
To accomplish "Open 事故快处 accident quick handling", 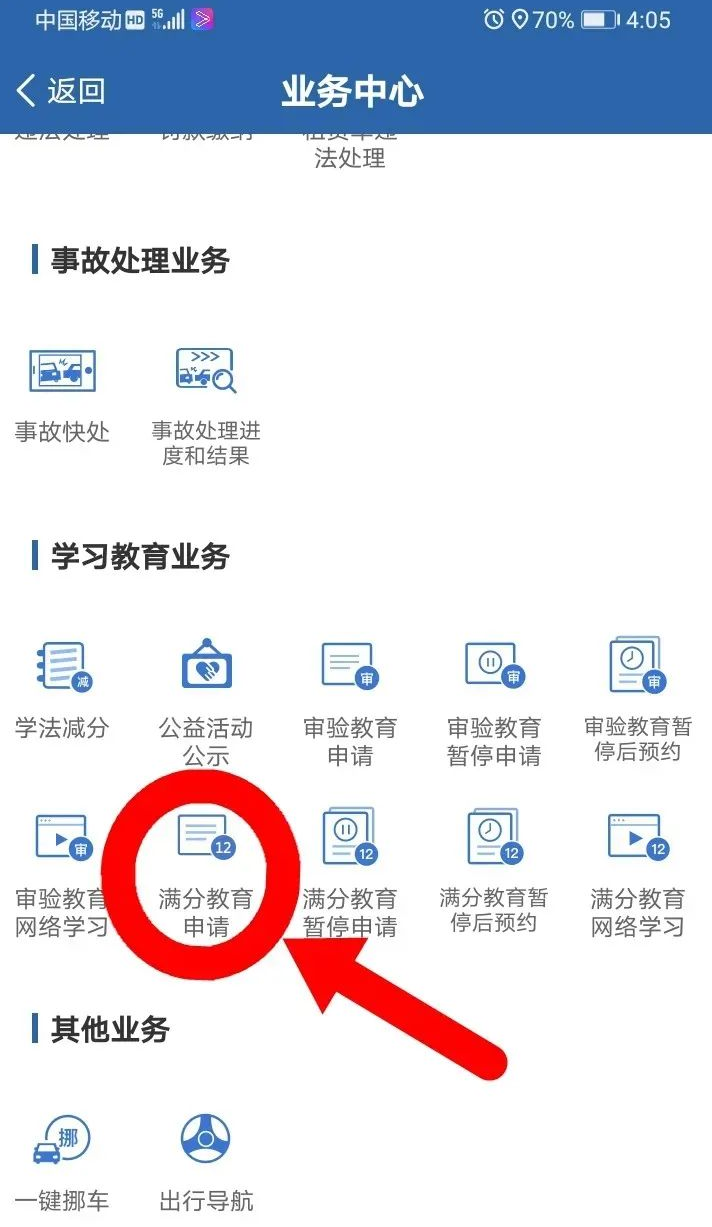I will [x=62, y=393].
